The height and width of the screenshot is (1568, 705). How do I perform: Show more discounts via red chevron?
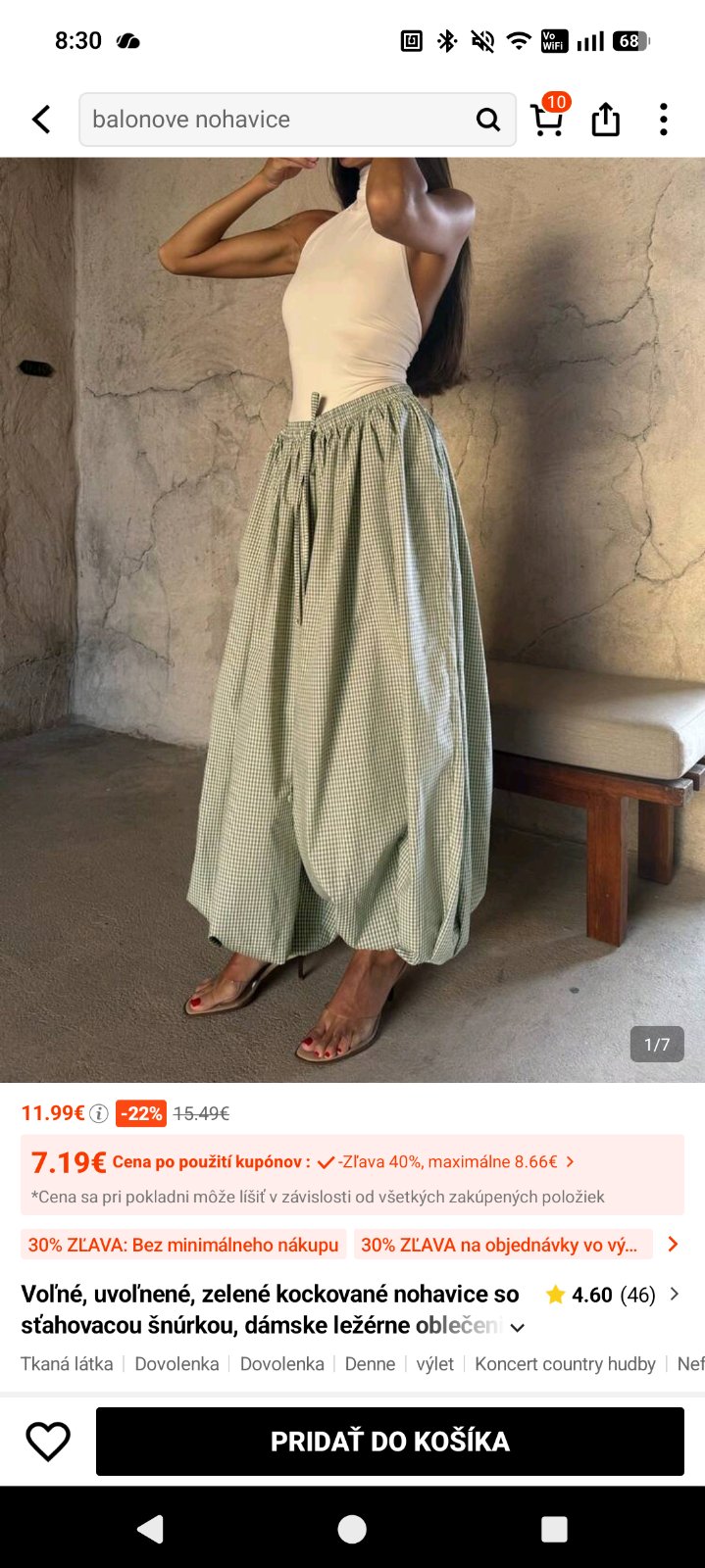click(x=673, y=1245)
